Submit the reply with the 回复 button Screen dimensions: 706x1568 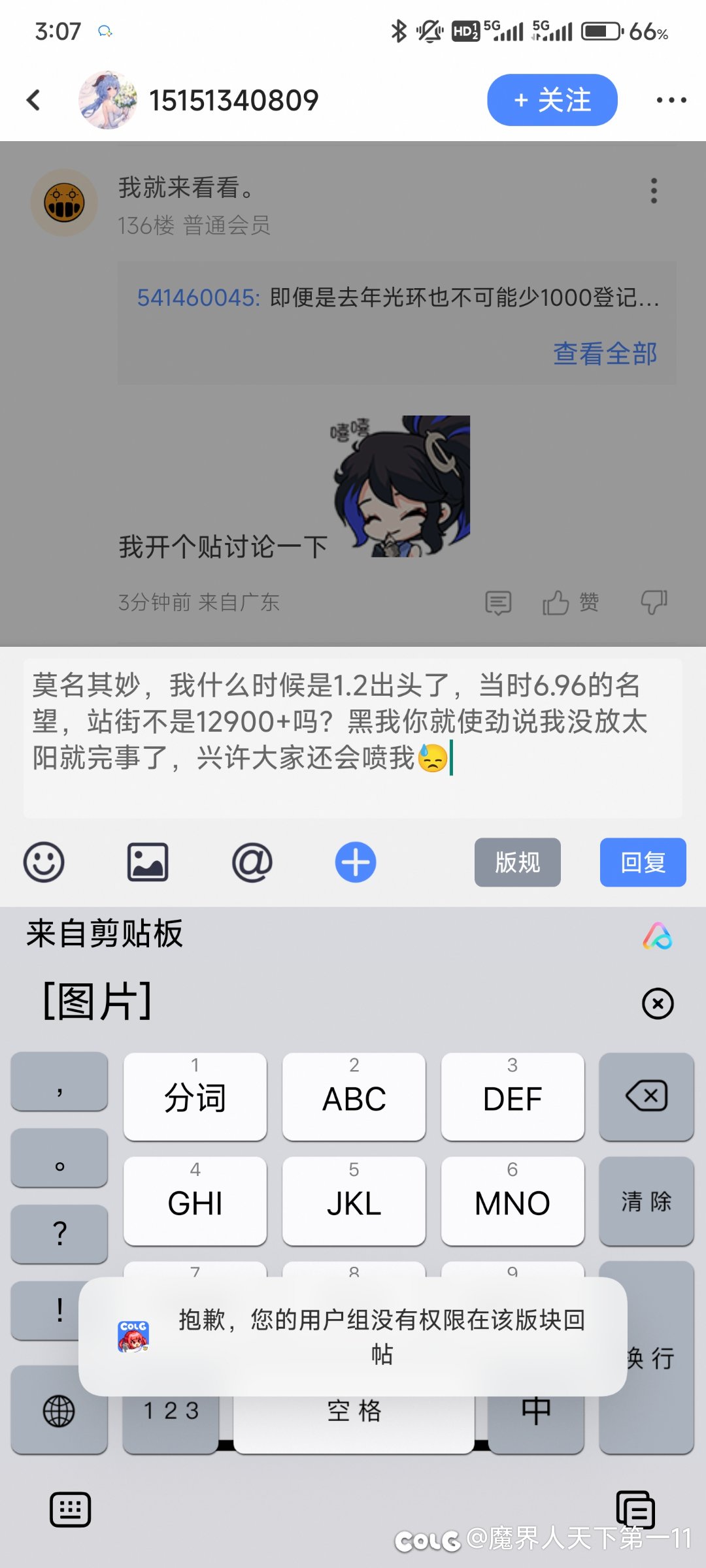coord(643,862)
